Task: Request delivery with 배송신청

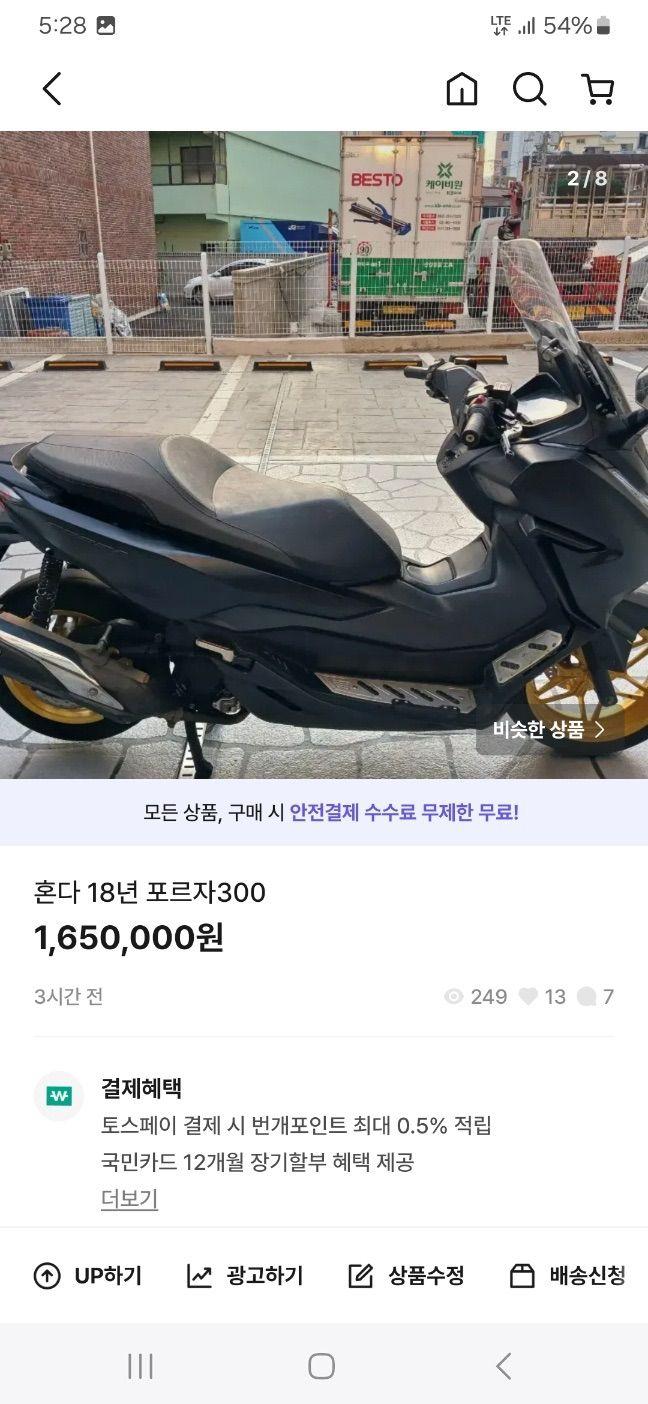Action: [567, 1276]
